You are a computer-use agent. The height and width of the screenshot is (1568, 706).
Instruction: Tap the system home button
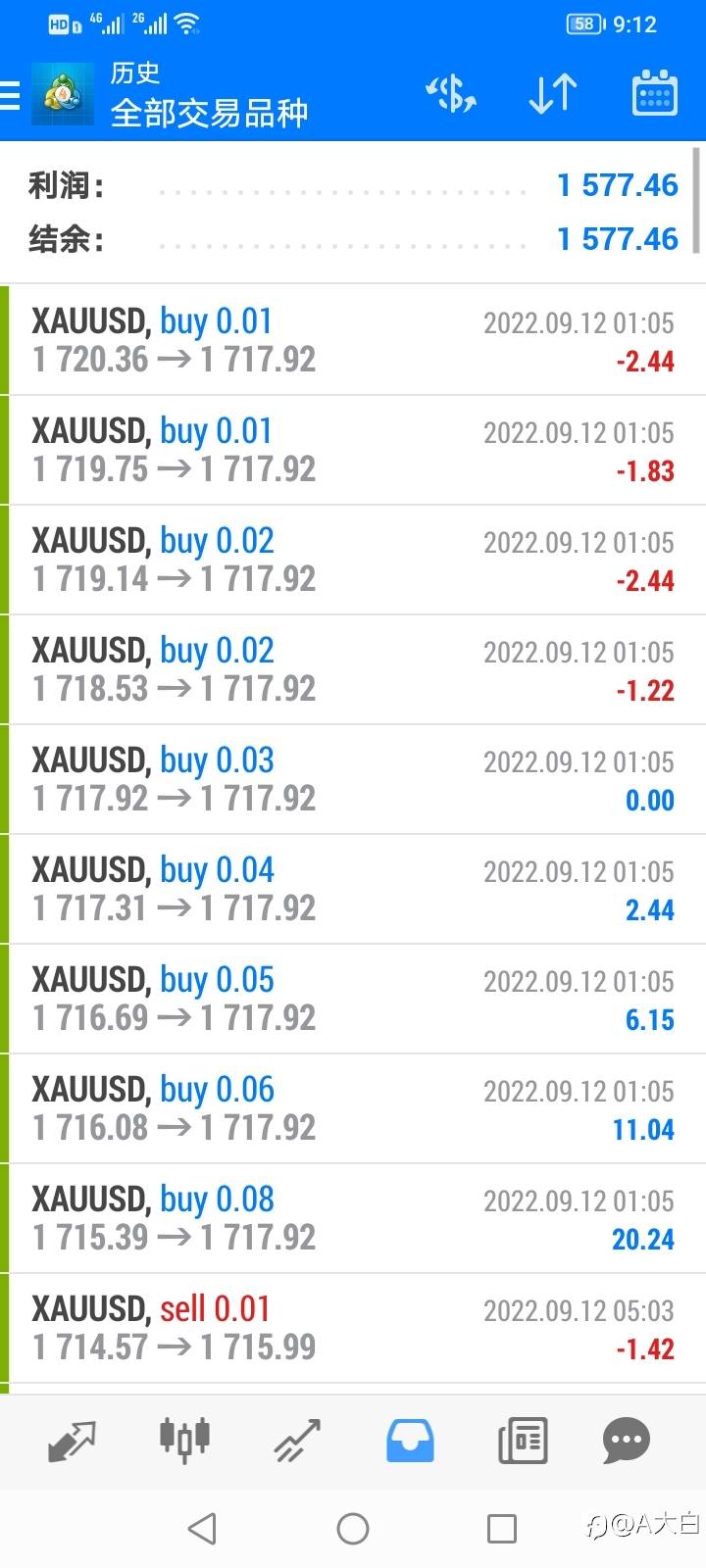tap(353, 1528)
